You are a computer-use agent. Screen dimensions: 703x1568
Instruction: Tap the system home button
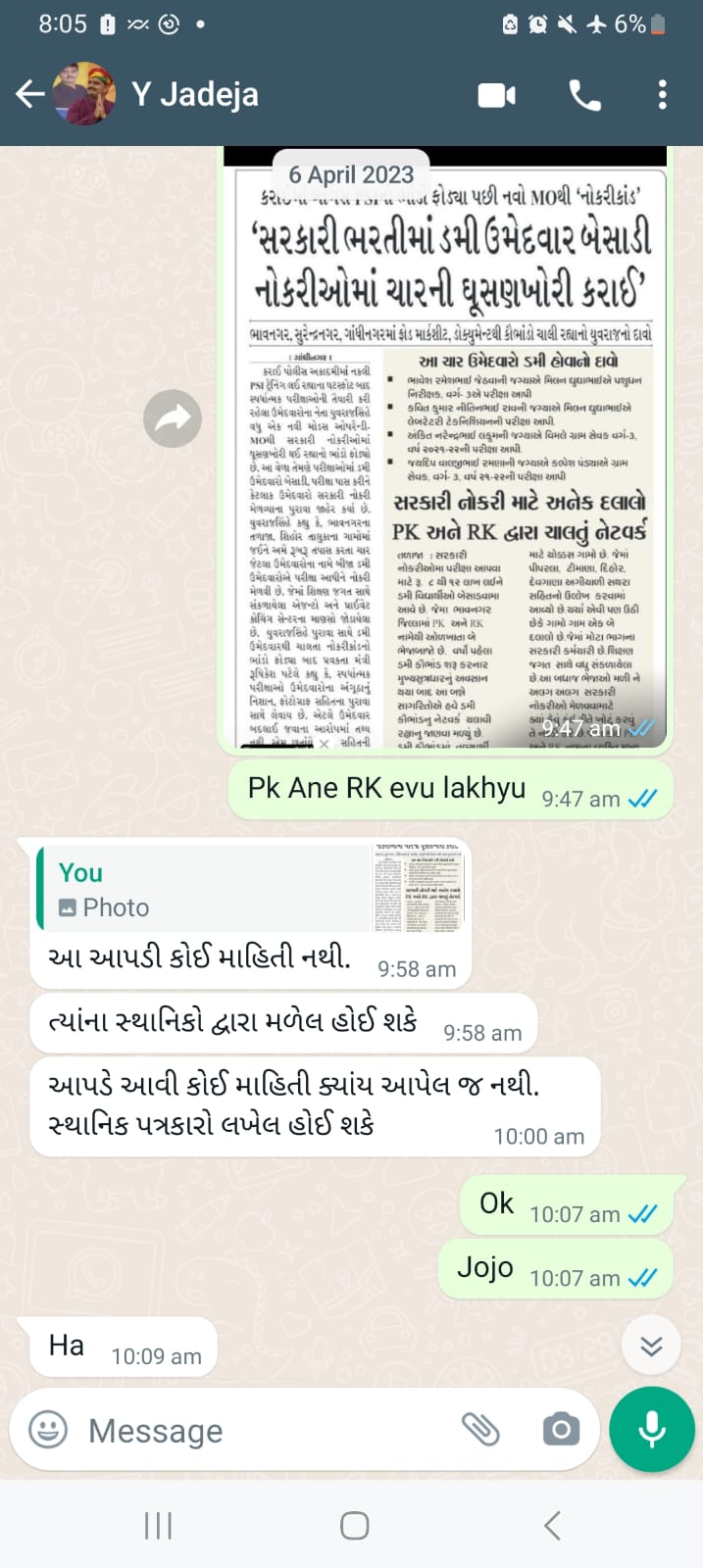[354, 1525]
